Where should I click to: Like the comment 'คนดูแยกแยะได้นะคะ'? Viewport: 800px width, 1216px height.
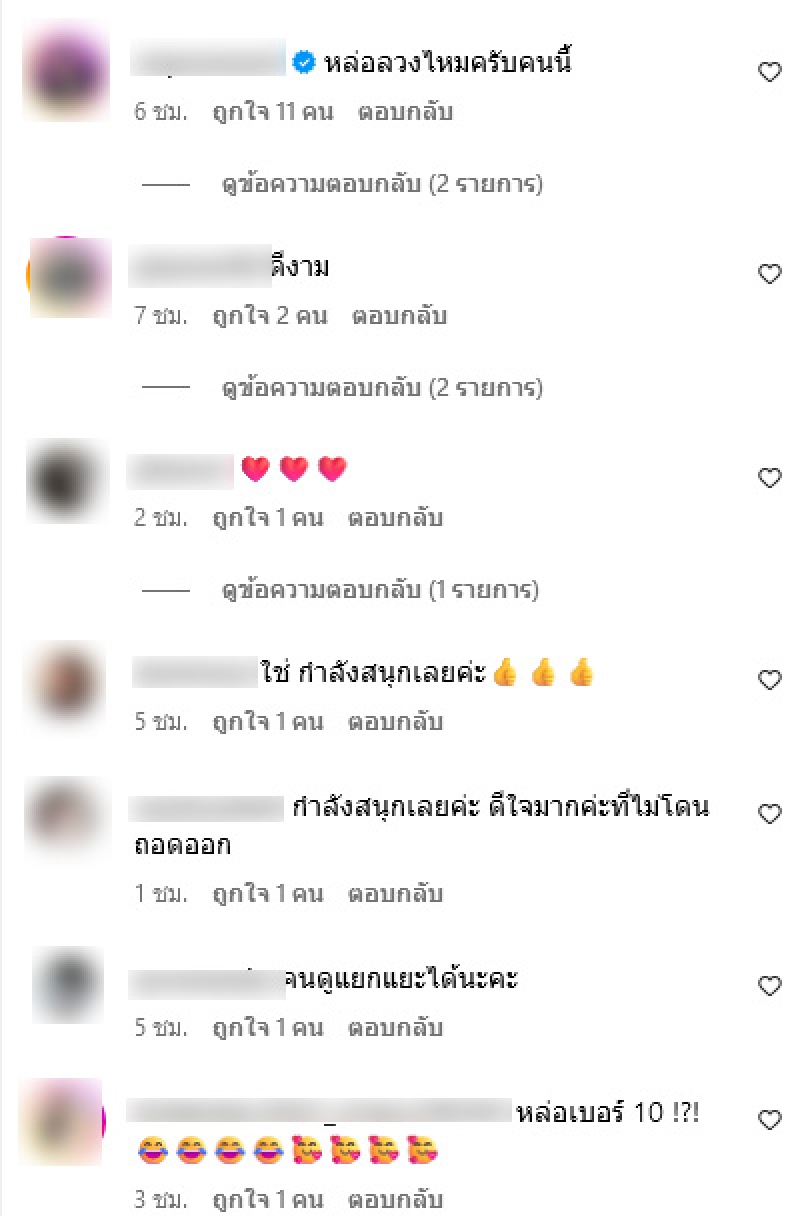coord(769,986)
